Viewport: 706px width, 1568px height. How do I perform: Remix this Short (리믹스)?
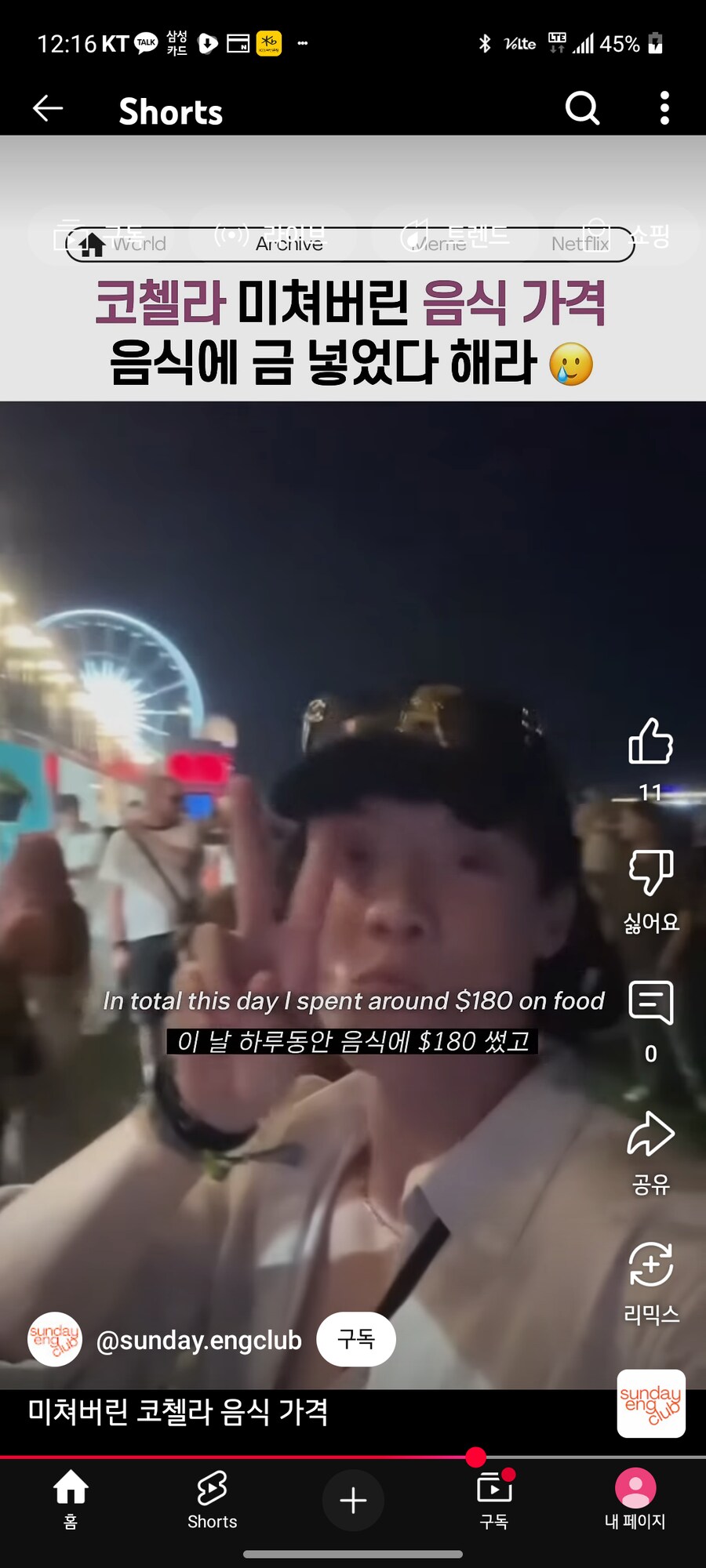click(650, 1265)
